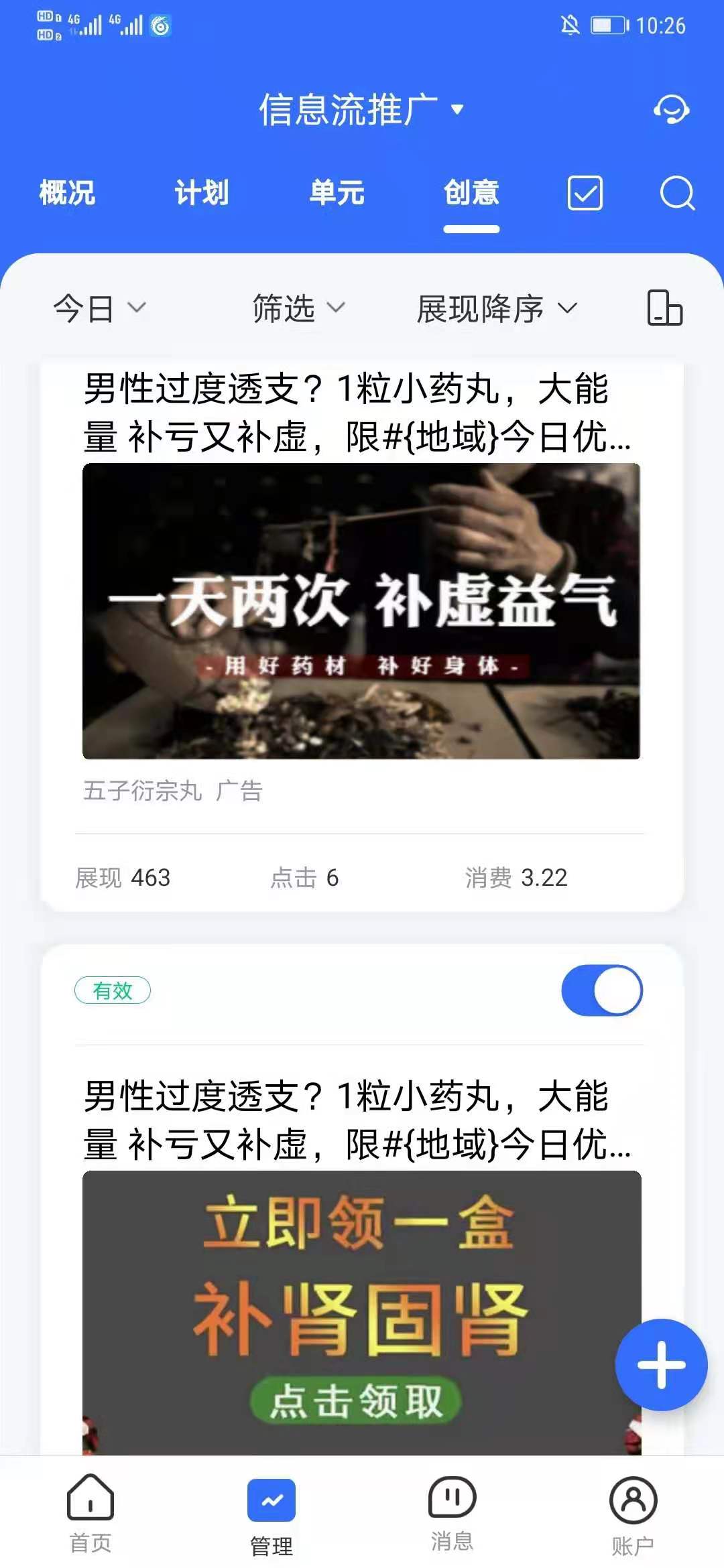Open the search icon
The image size is (724, 1568).
point(677,194)
